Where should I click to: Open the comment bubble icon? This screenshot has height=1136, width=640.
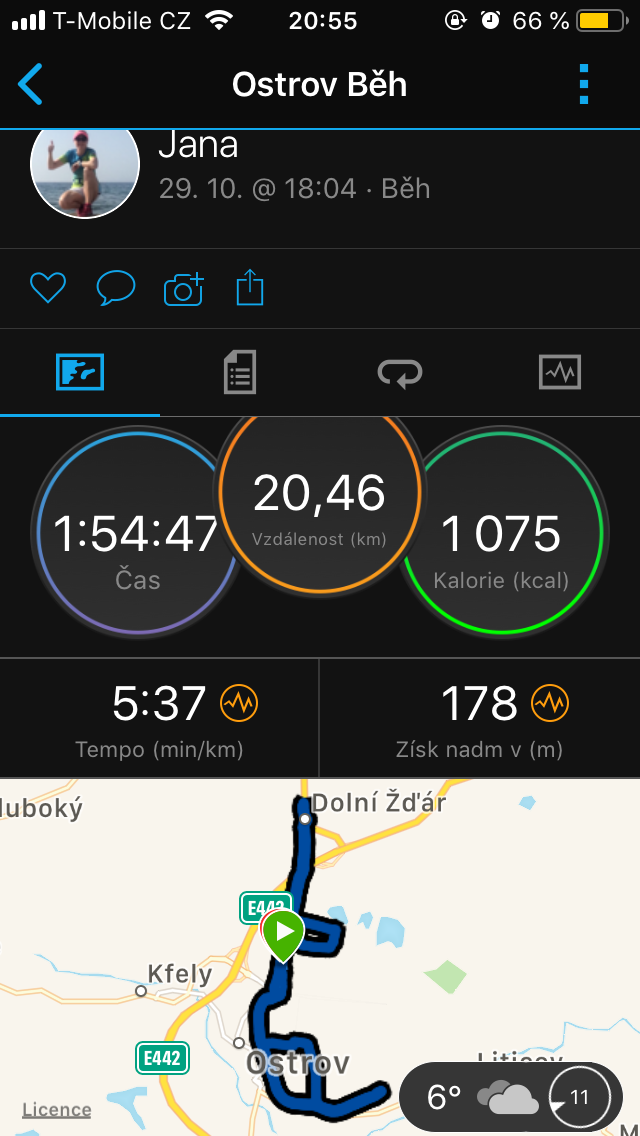point(116,288)
